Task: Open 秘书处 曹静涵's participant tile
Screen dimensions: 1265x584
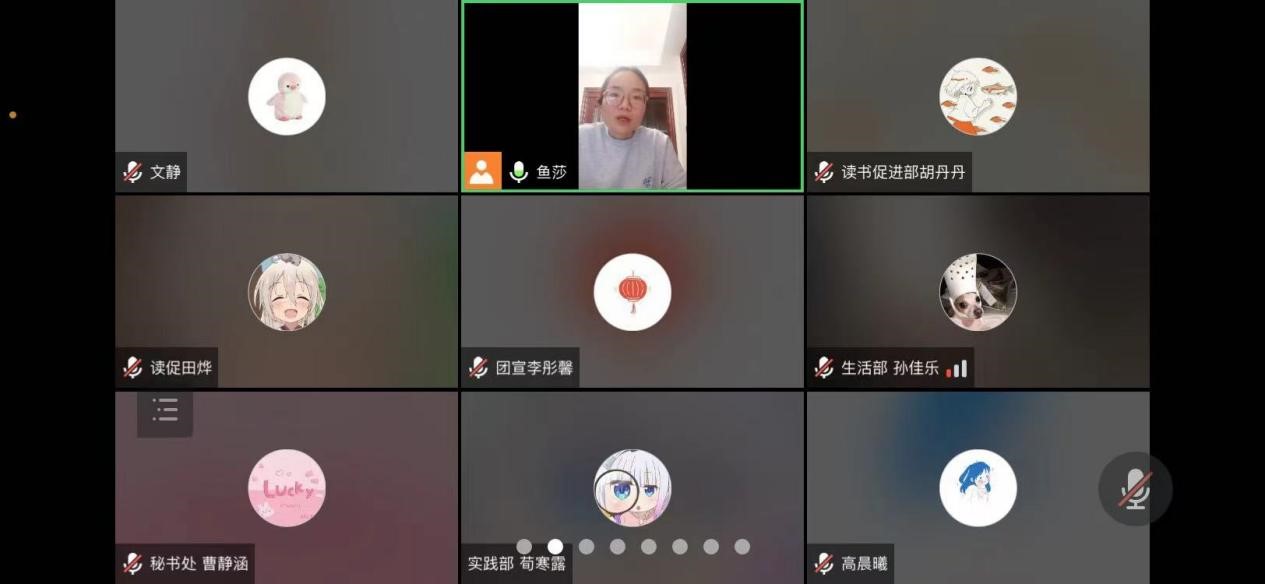Action: pyautogui.click(x=286, y=487)
